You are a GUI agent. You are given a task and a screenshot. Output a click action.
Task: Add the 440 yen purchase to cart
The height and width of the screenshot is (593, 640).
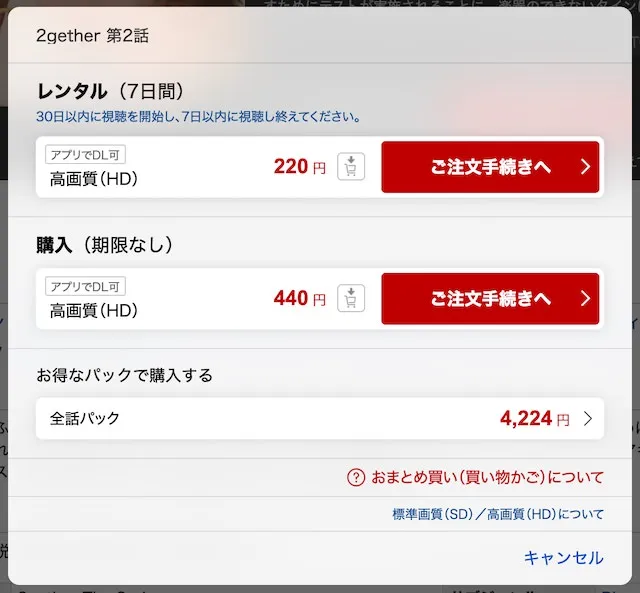(x=351, y=298)
